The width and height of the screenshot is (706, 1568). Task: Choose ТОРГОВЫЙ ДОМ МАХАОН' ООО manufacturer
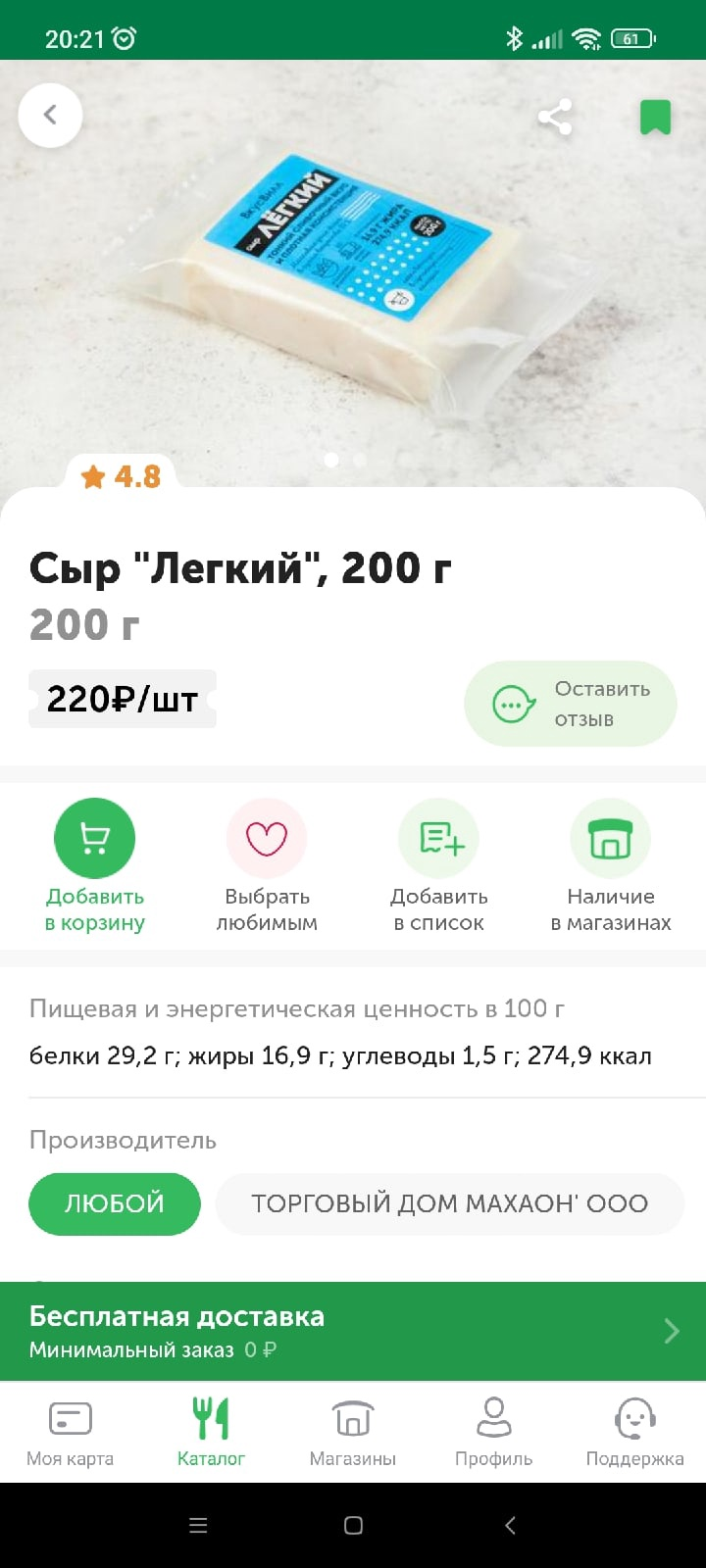(449, 1203)
